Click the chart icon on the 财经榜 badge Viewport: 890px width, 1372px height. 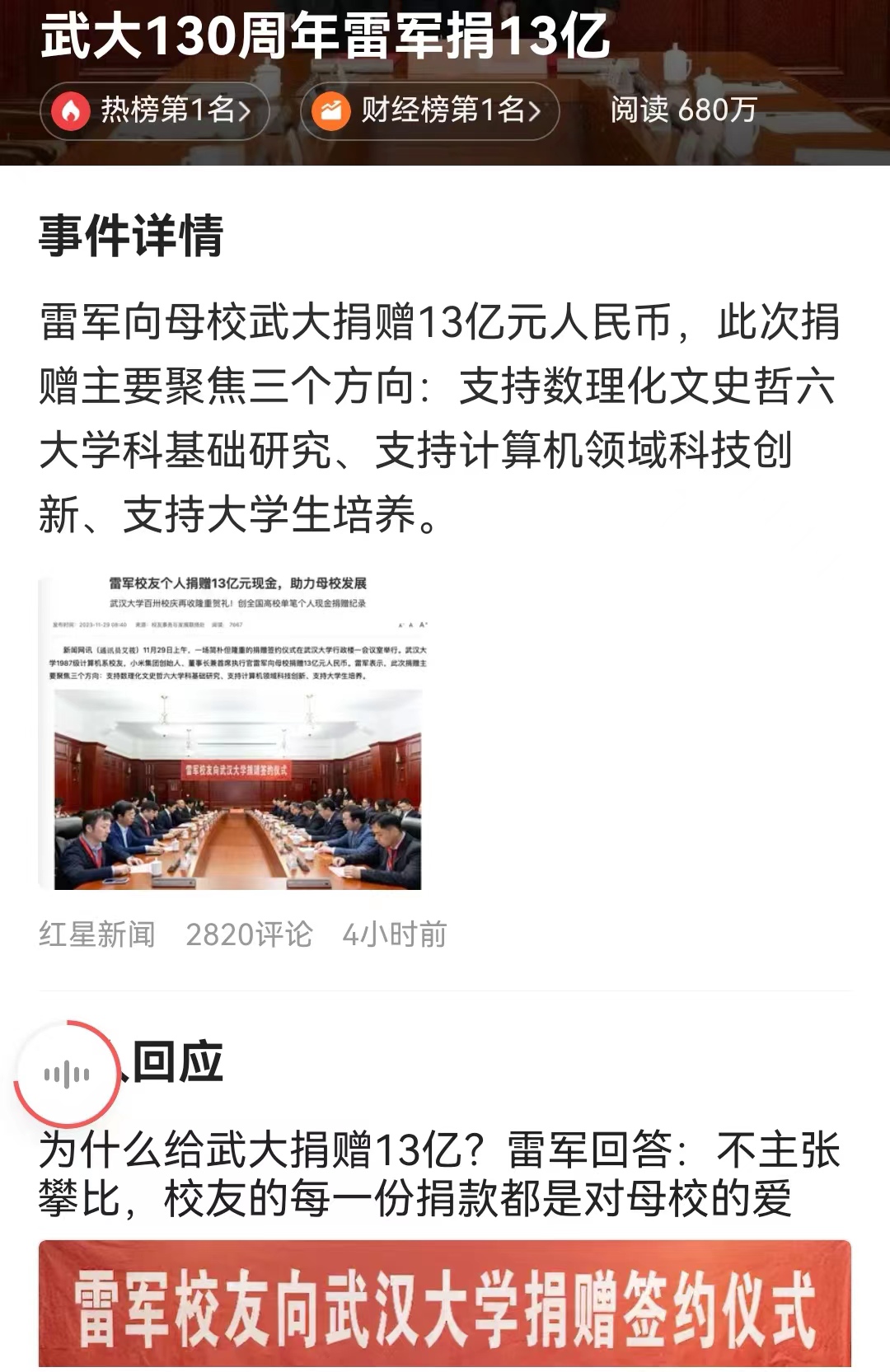[332, 111]
